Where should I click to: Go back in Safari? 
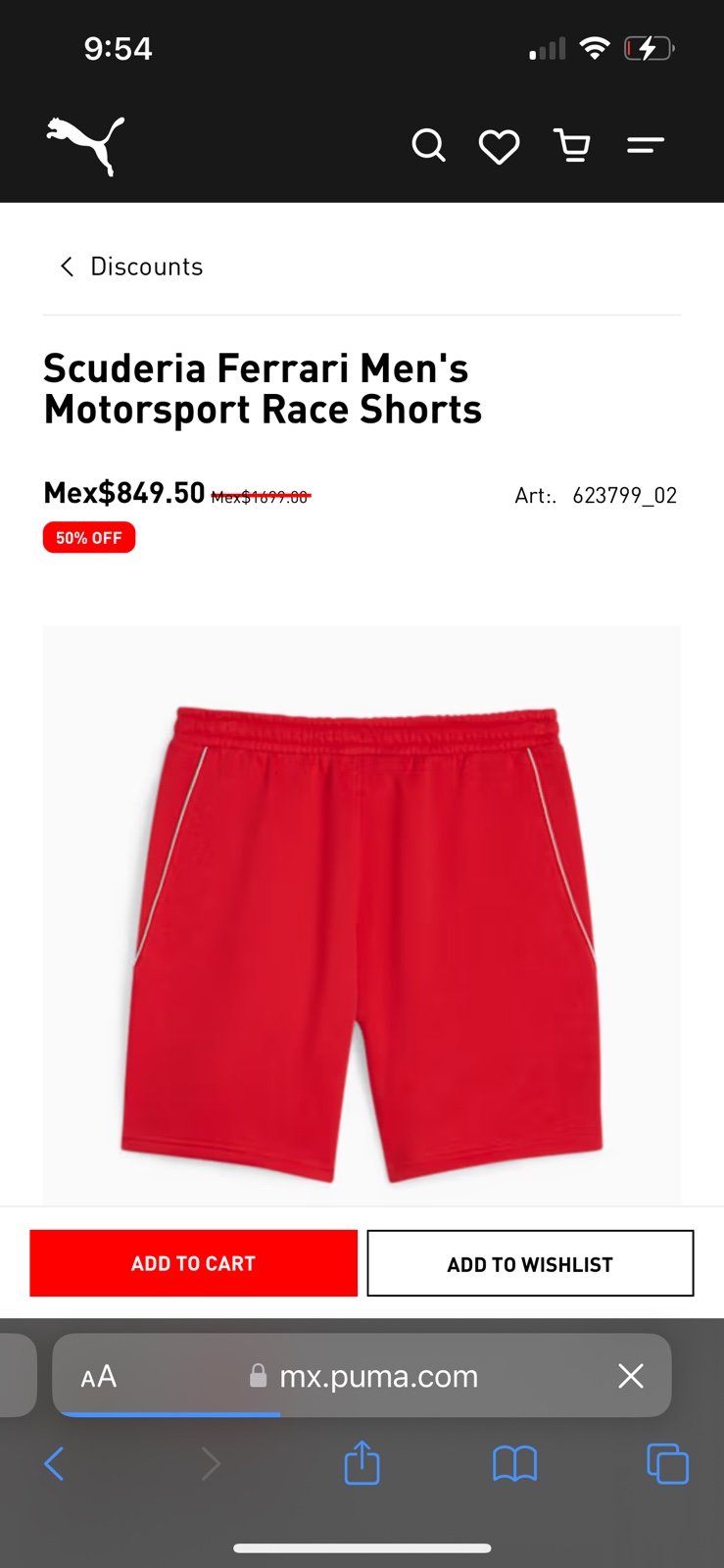tap(54, 1464)
